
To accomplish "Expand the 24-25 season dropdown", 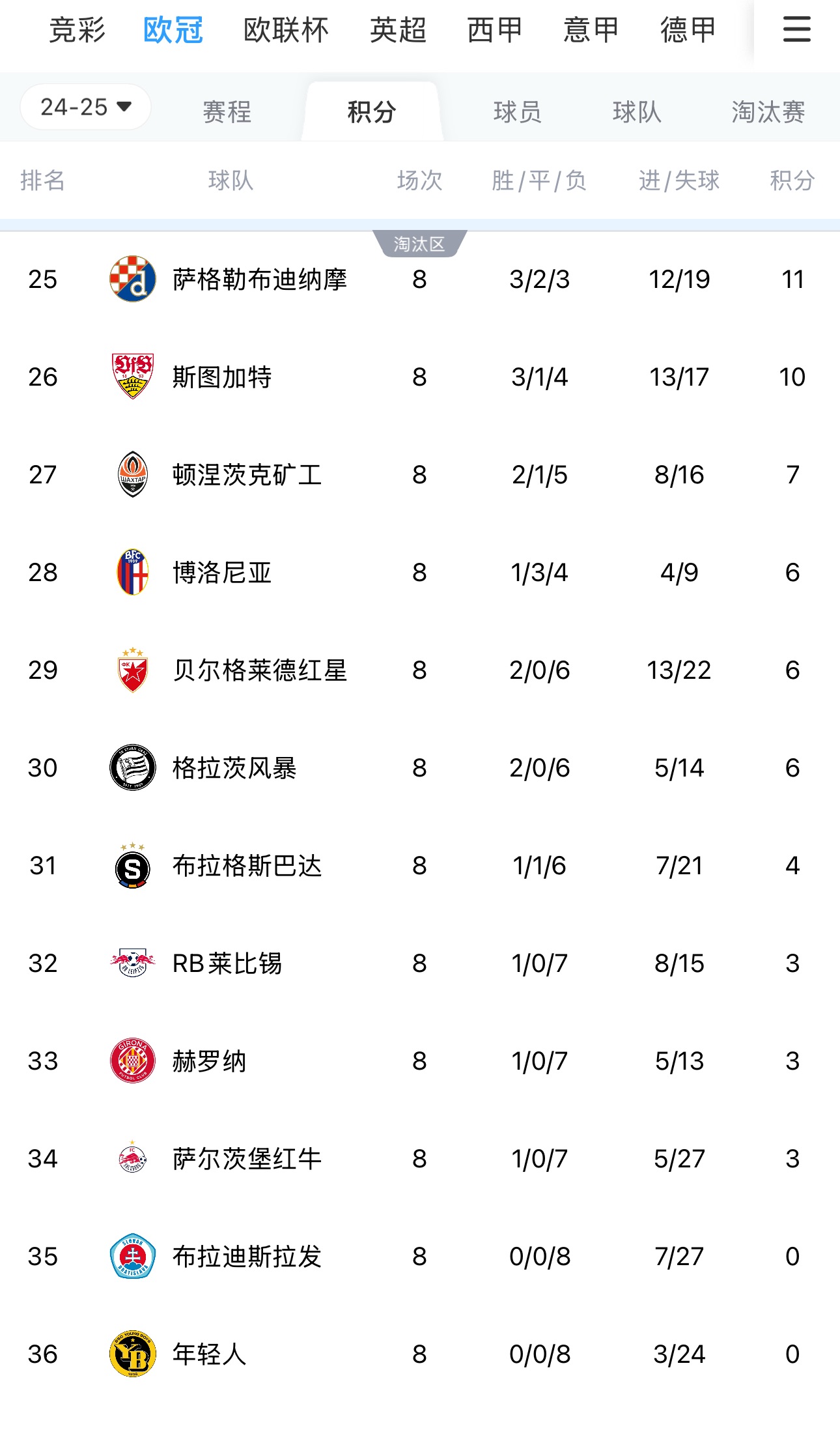I will tap(86, 107).
